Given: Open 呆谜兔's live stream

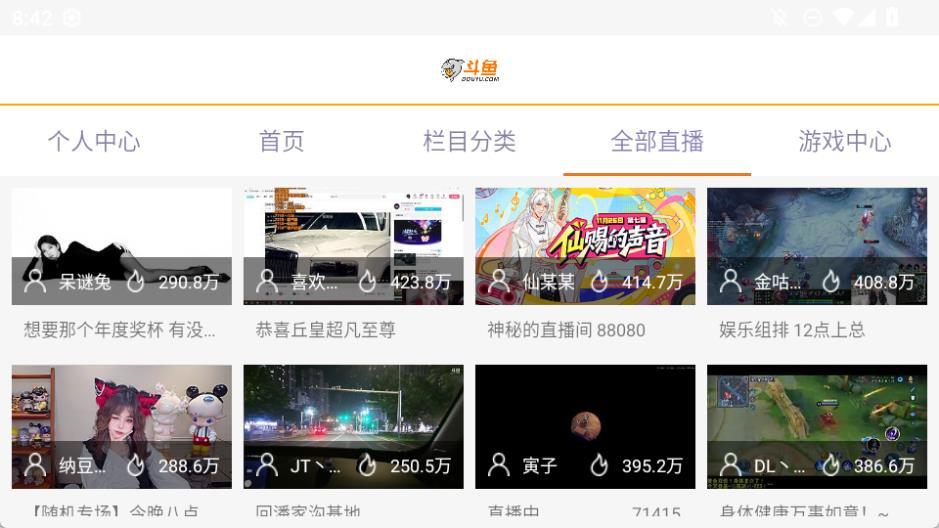Looking at the screenshot, I should (x=122, y=246).
